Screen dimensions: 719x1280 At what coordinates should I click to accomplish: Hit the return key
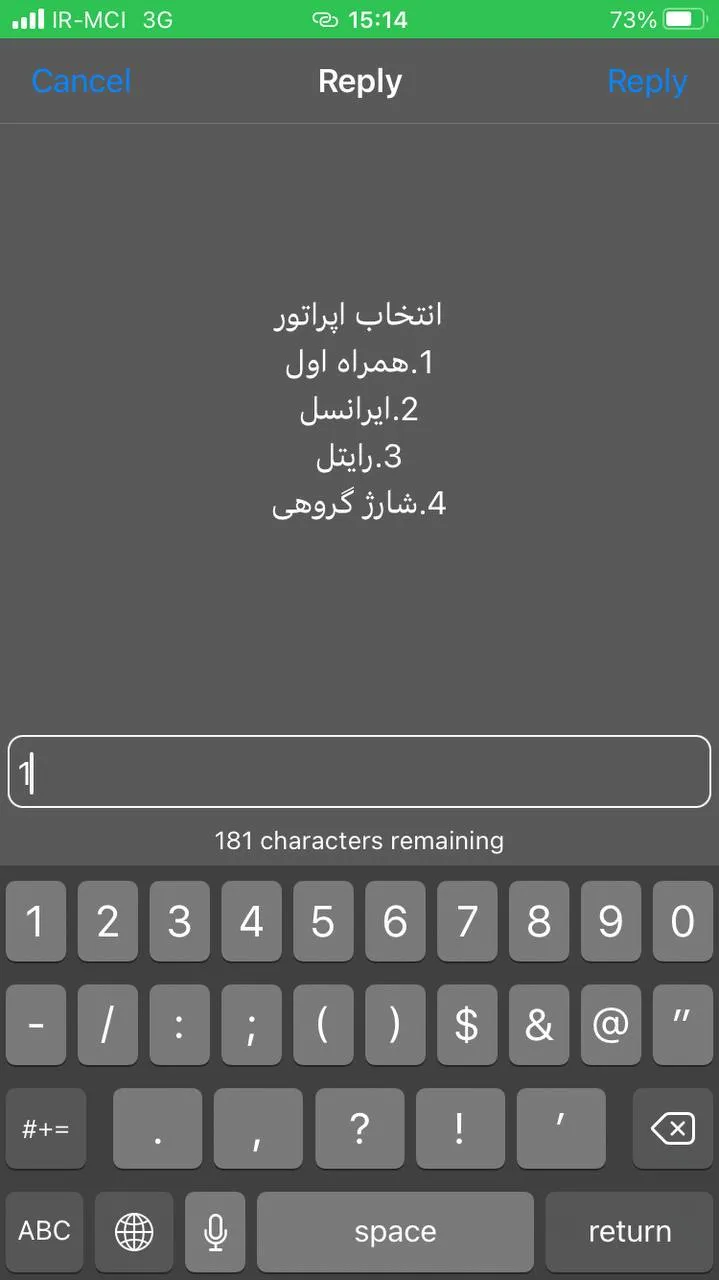pyautogui.click(x=629, y=1231)
